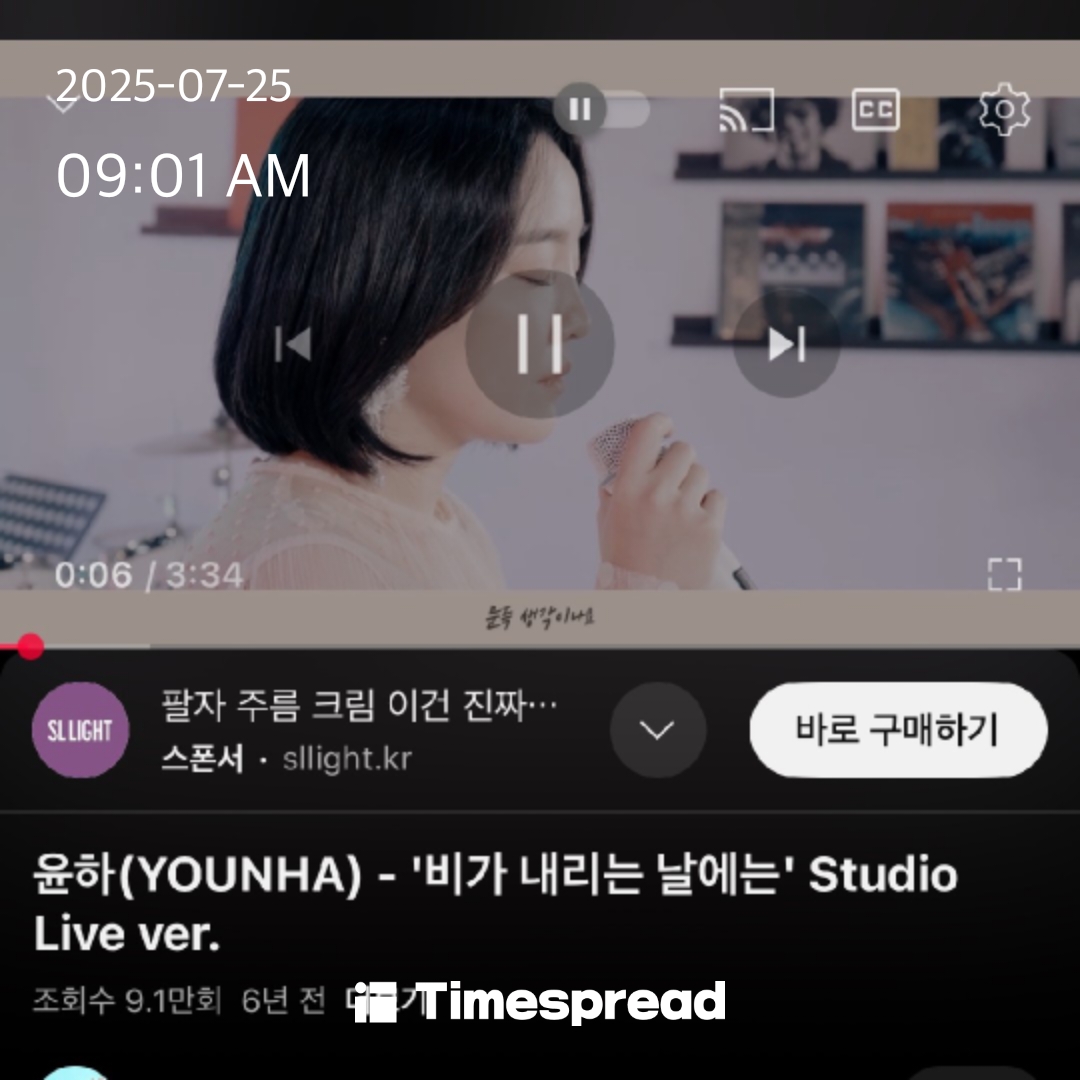Expand the SL LIGHT sponsor ad chevron

point(657,730)
